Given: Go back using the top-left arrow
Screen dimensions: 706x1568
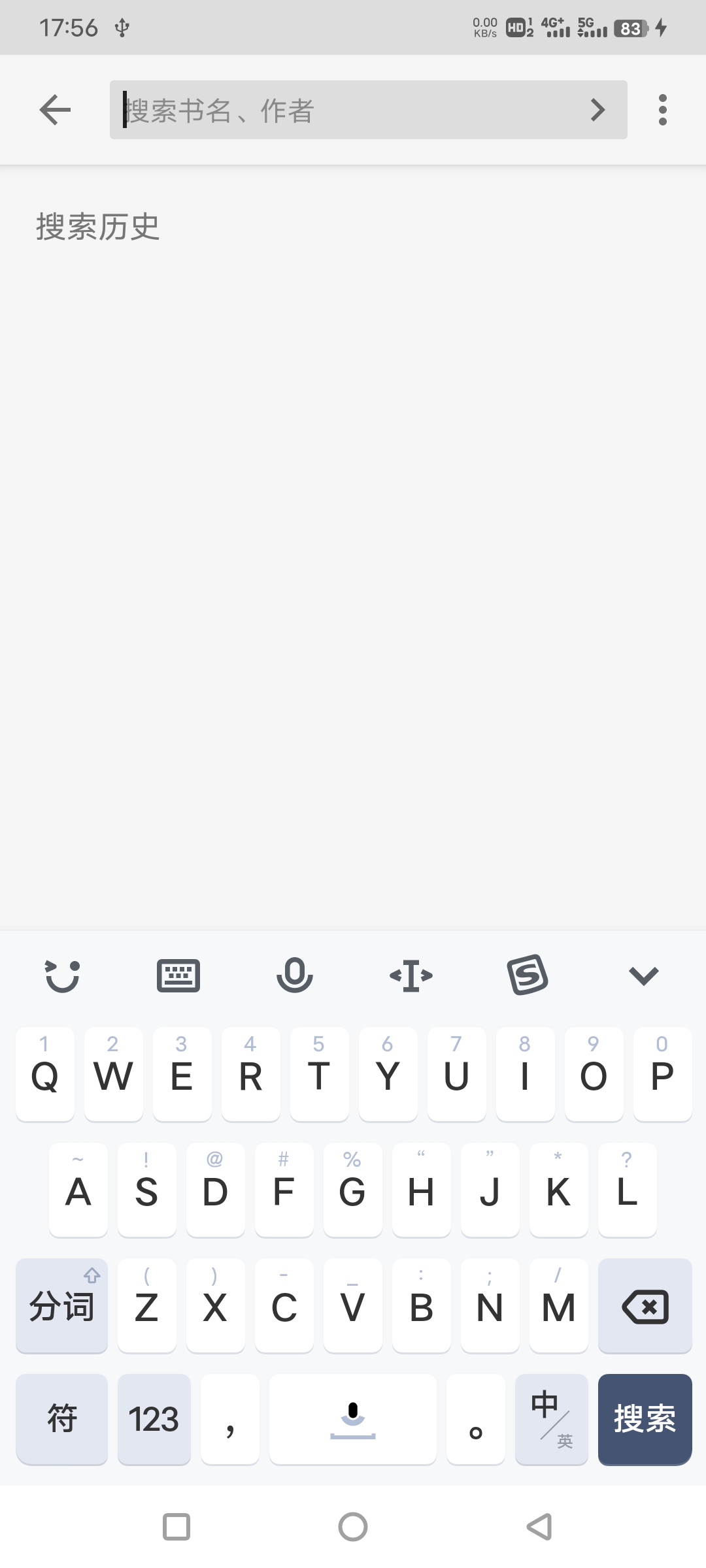Looking at the screenshot, I should pyautogui.click(x=55, y=109).
